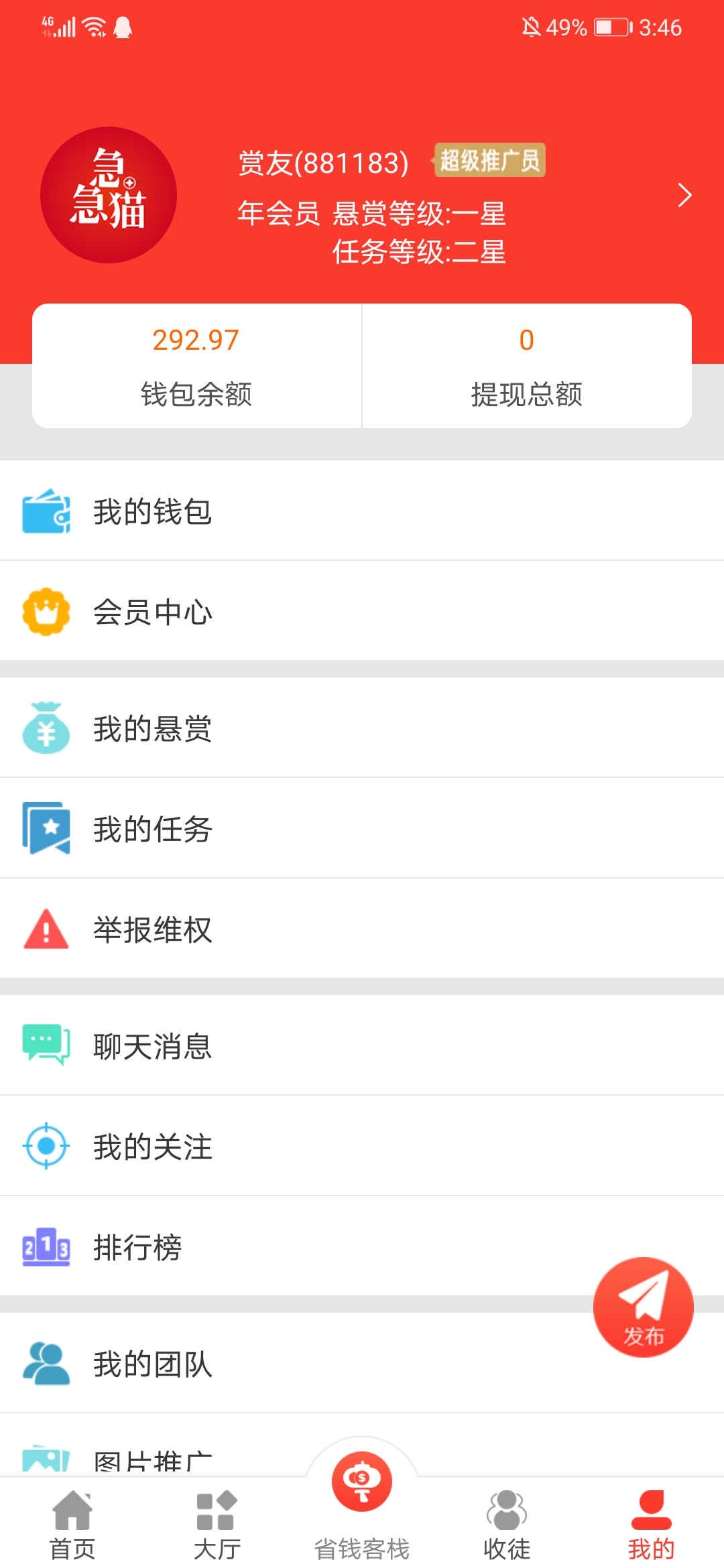Expand profile details via the right chevron

pos(685,196)
